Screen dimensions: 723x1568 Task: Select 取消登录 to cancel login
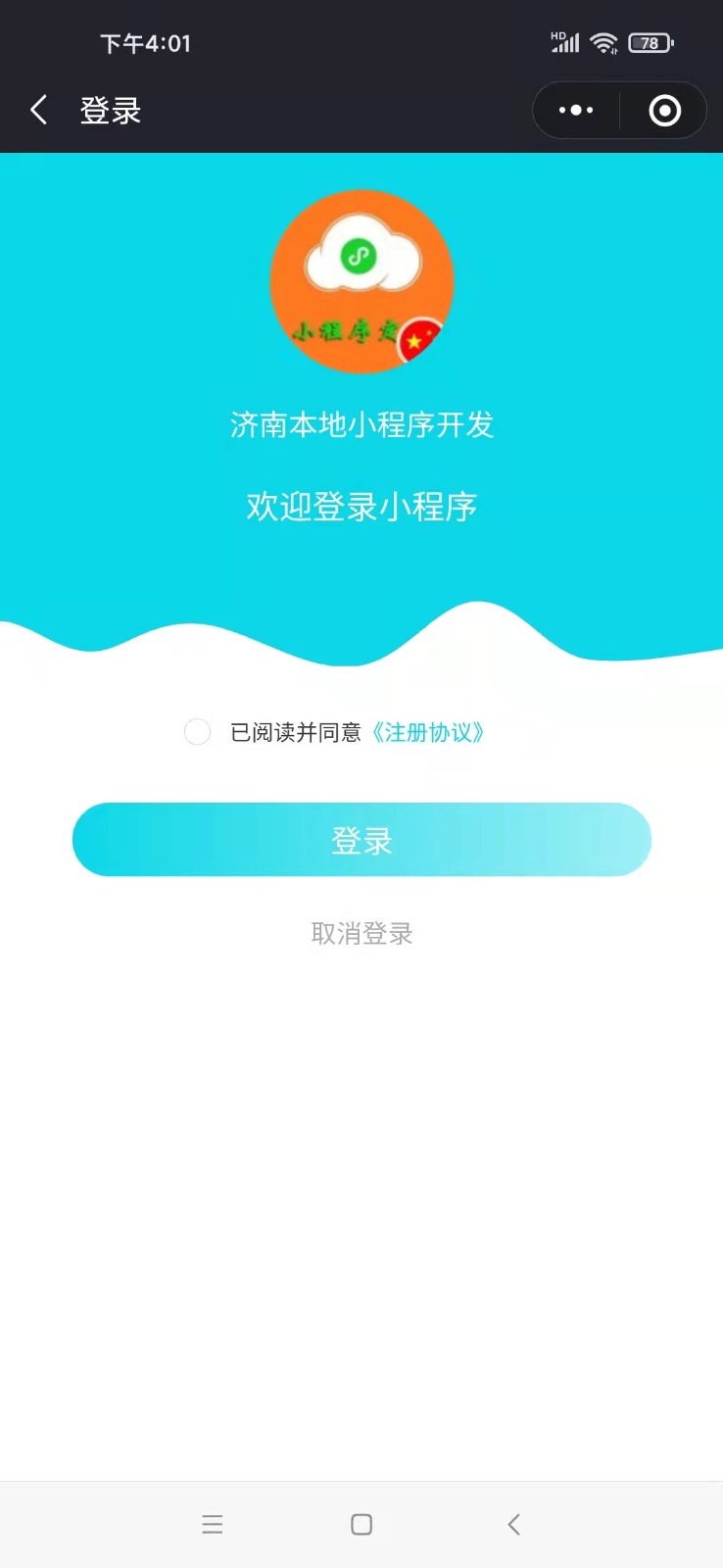pos(361,933)
